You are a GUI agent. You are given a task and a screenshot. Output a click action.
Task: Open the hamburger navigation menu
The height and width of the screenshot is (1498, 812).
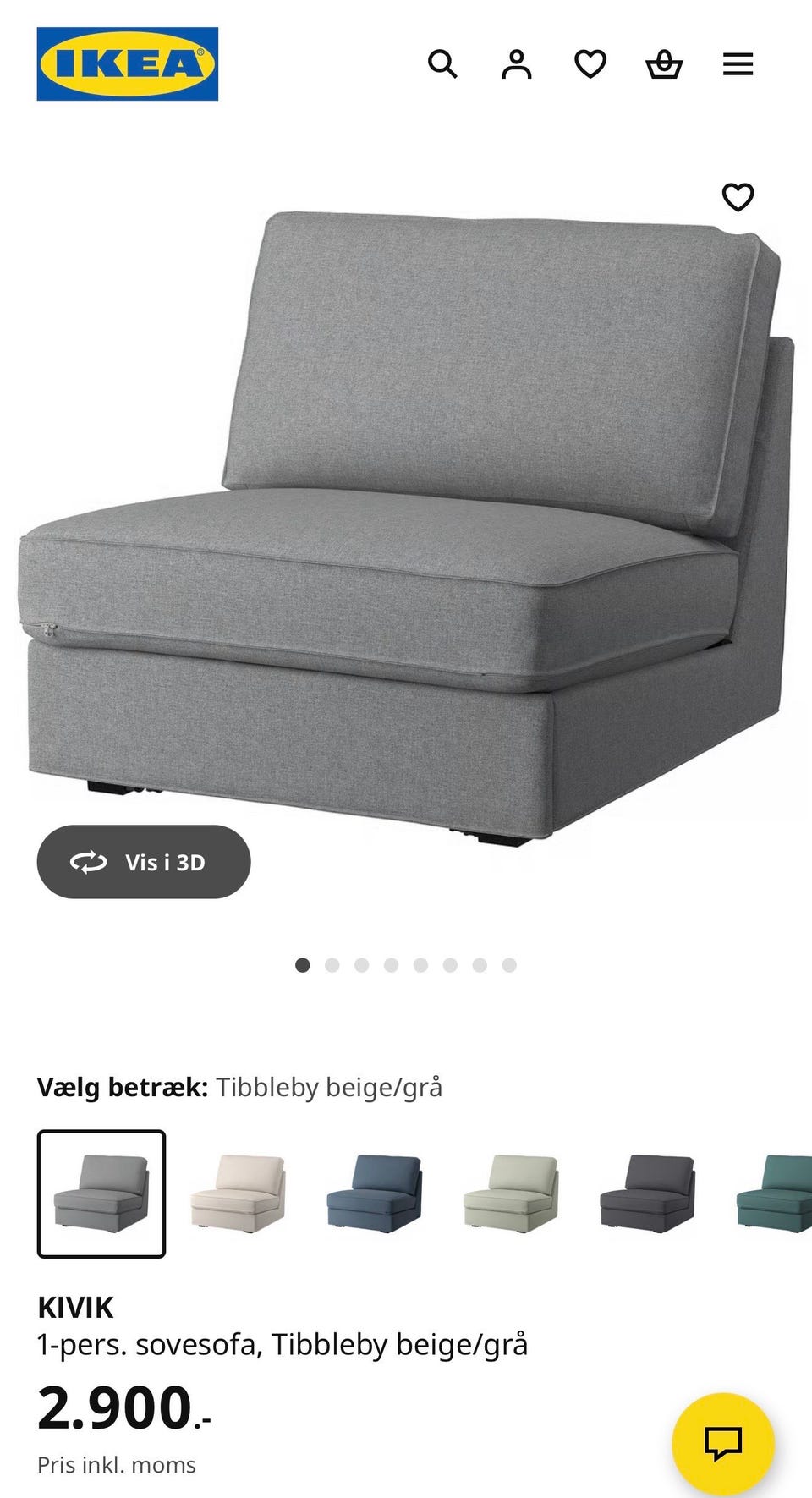[x=738, y=64]
